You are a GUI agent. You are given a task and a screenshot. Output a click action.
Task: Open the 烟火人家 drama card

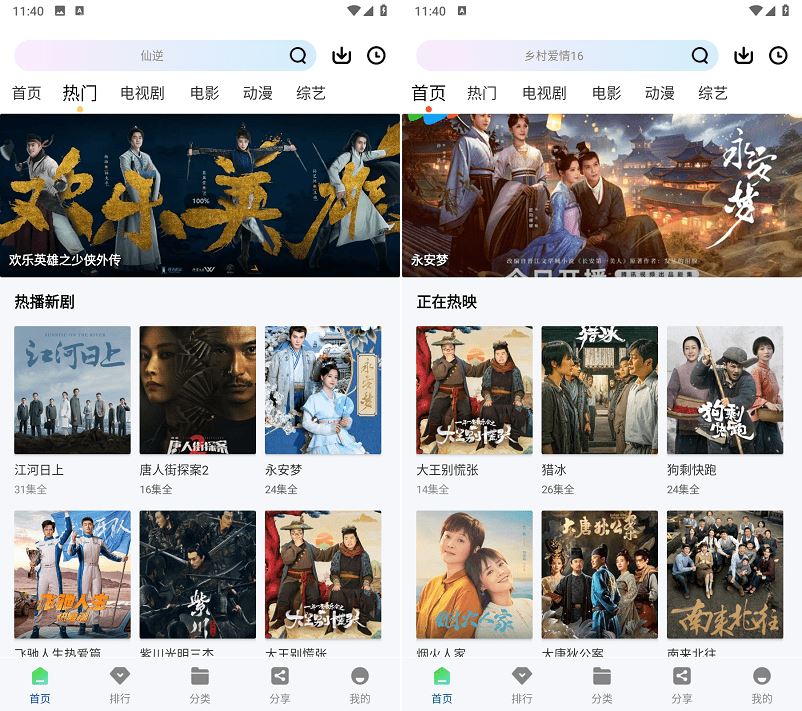(x=474, y=575)
